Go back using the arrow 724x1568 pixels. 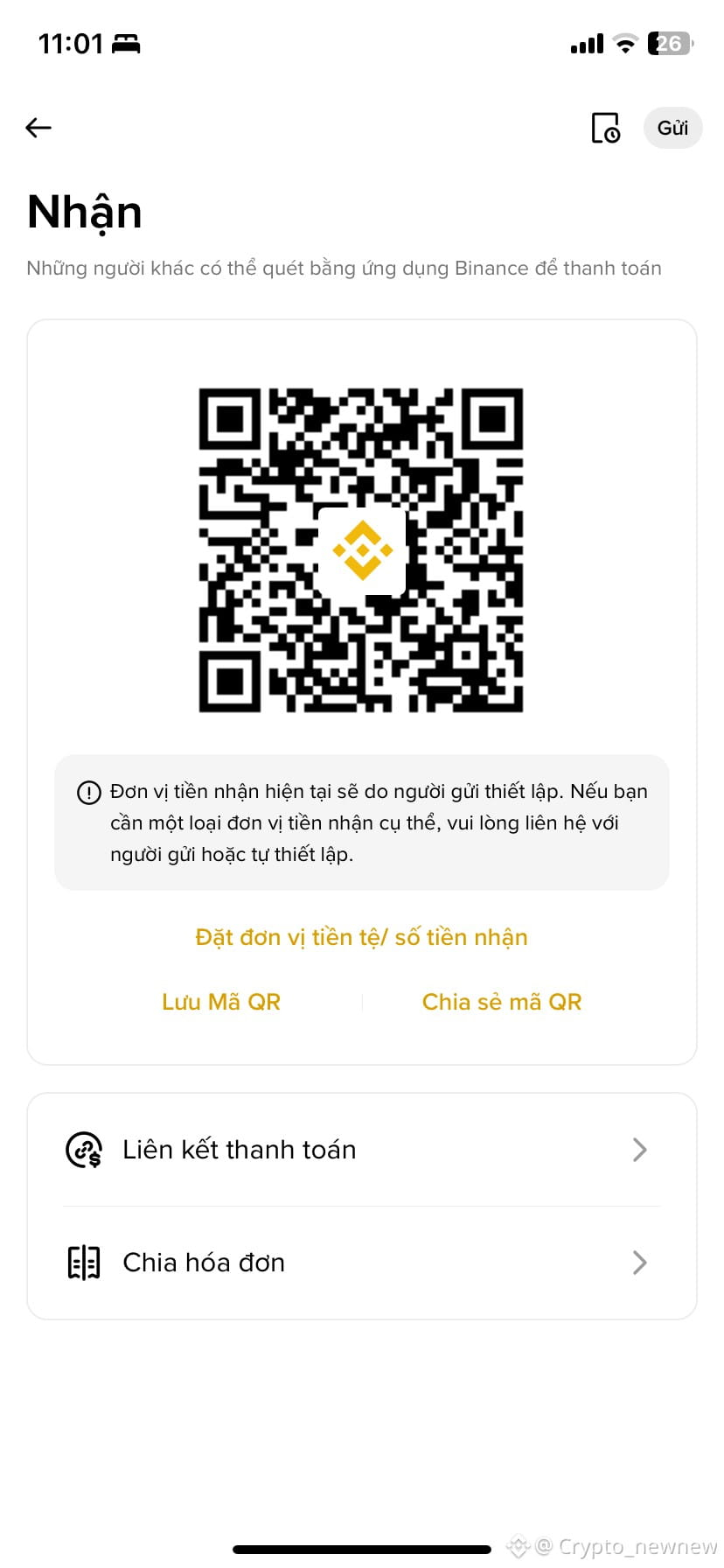pyautogui.click(x=38, y=128)
